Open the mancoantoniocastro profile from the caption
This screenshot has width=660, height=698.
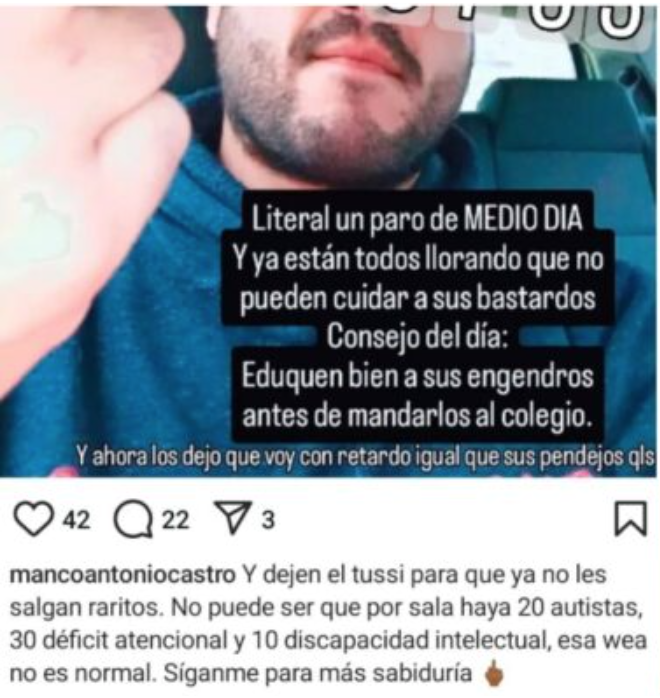pyautogui.click(x=122, y=576)
